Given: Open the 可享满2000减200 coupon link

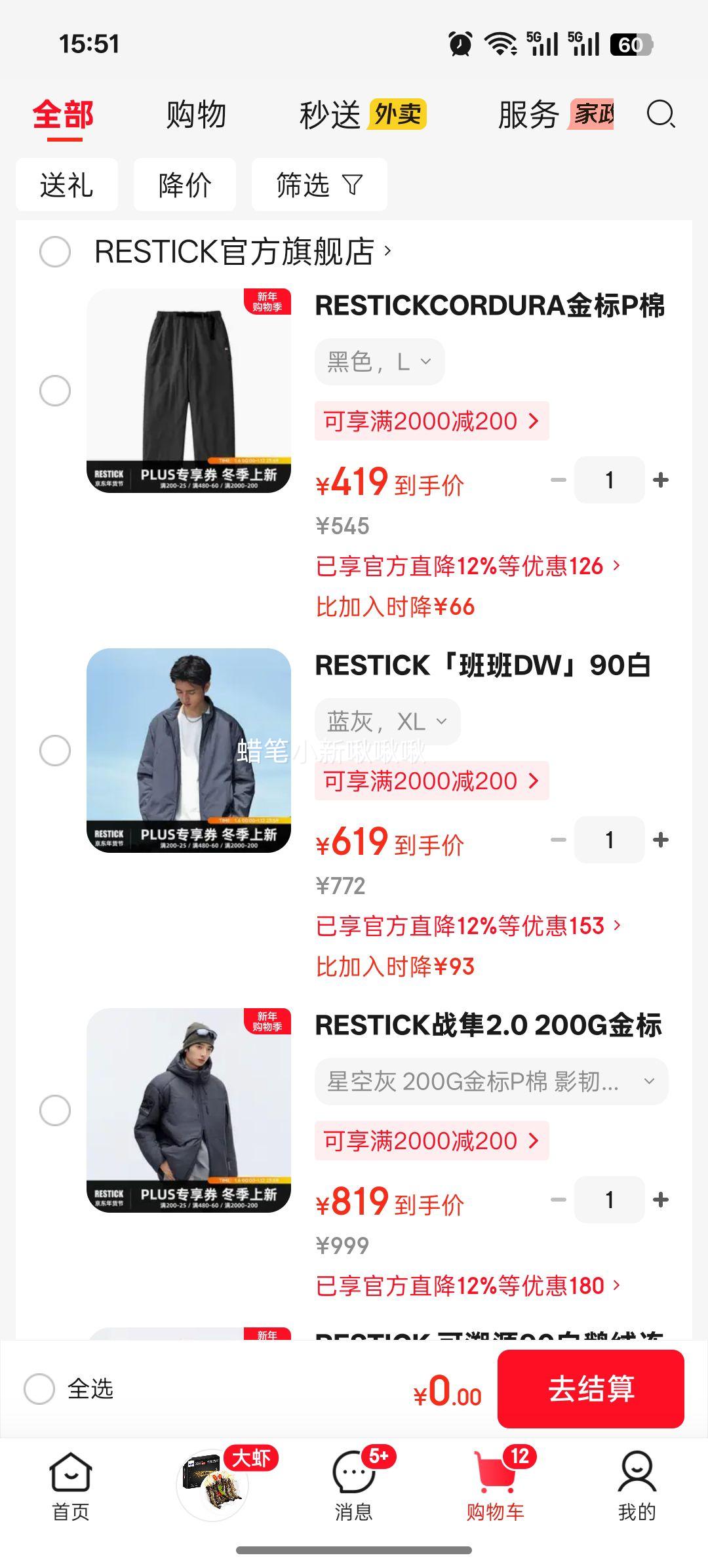Looking at the screenshot, I should tap(433, 421).
